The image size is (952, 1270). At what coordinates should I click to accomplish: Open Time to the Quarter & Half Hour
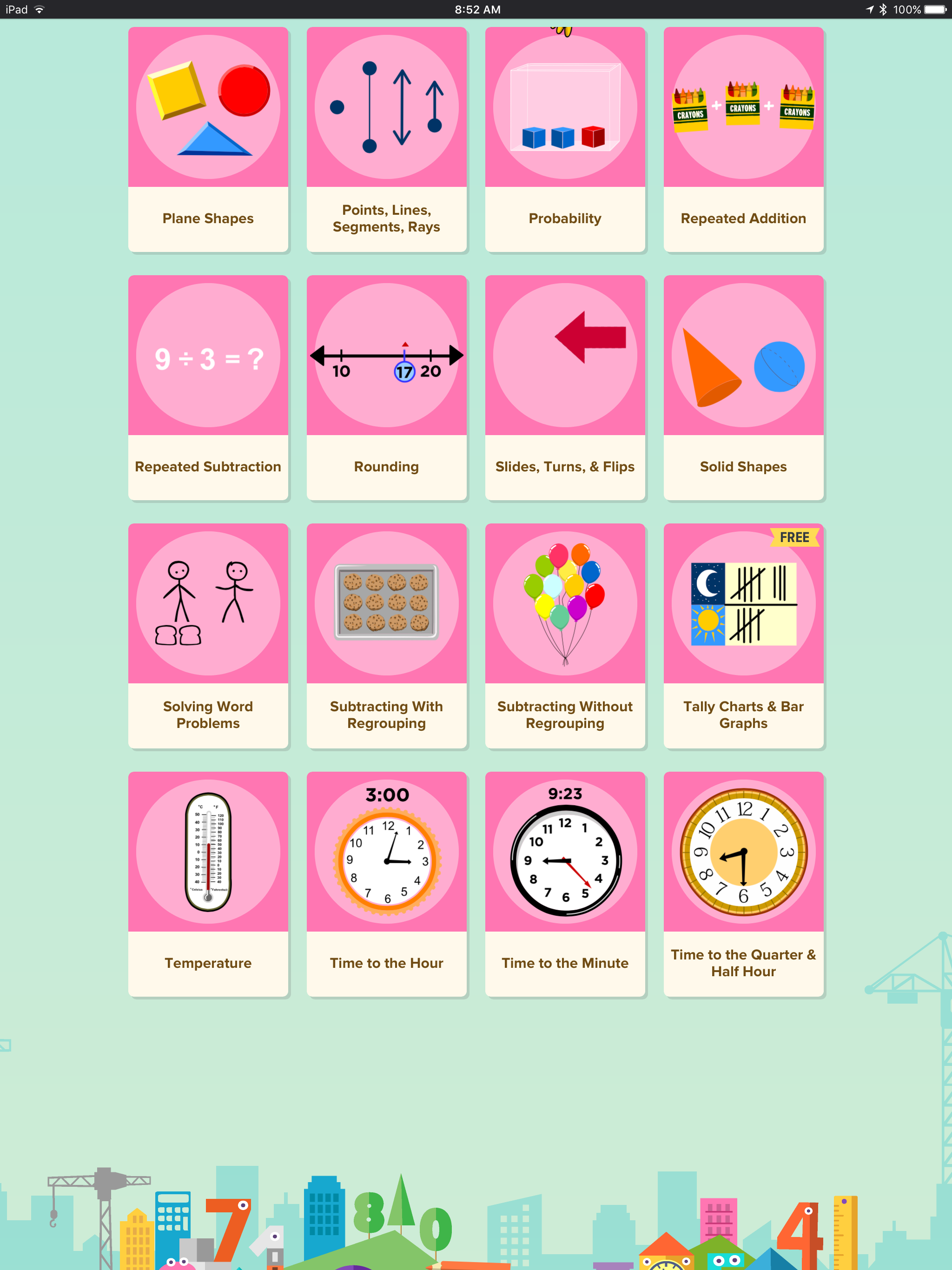[x=743, y=884]
